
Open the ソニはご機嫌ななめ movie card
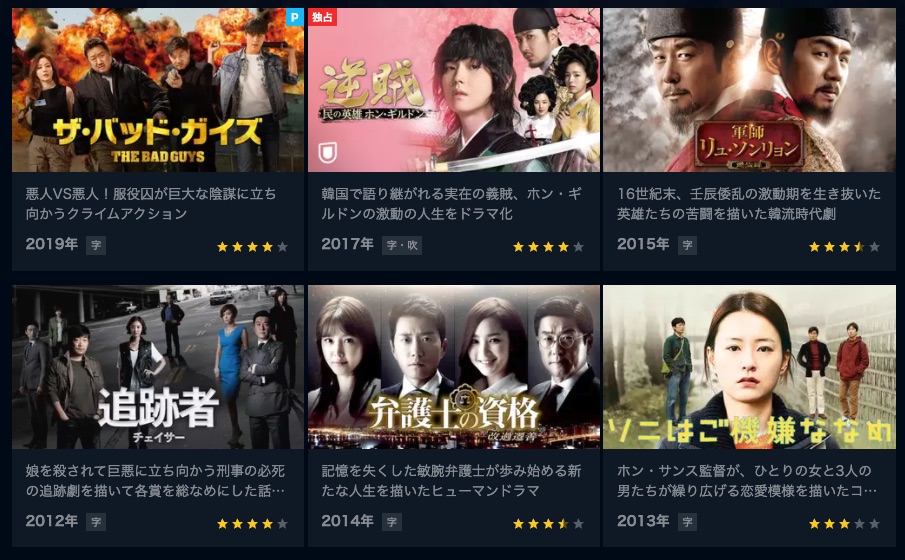[x=750, y=367]
